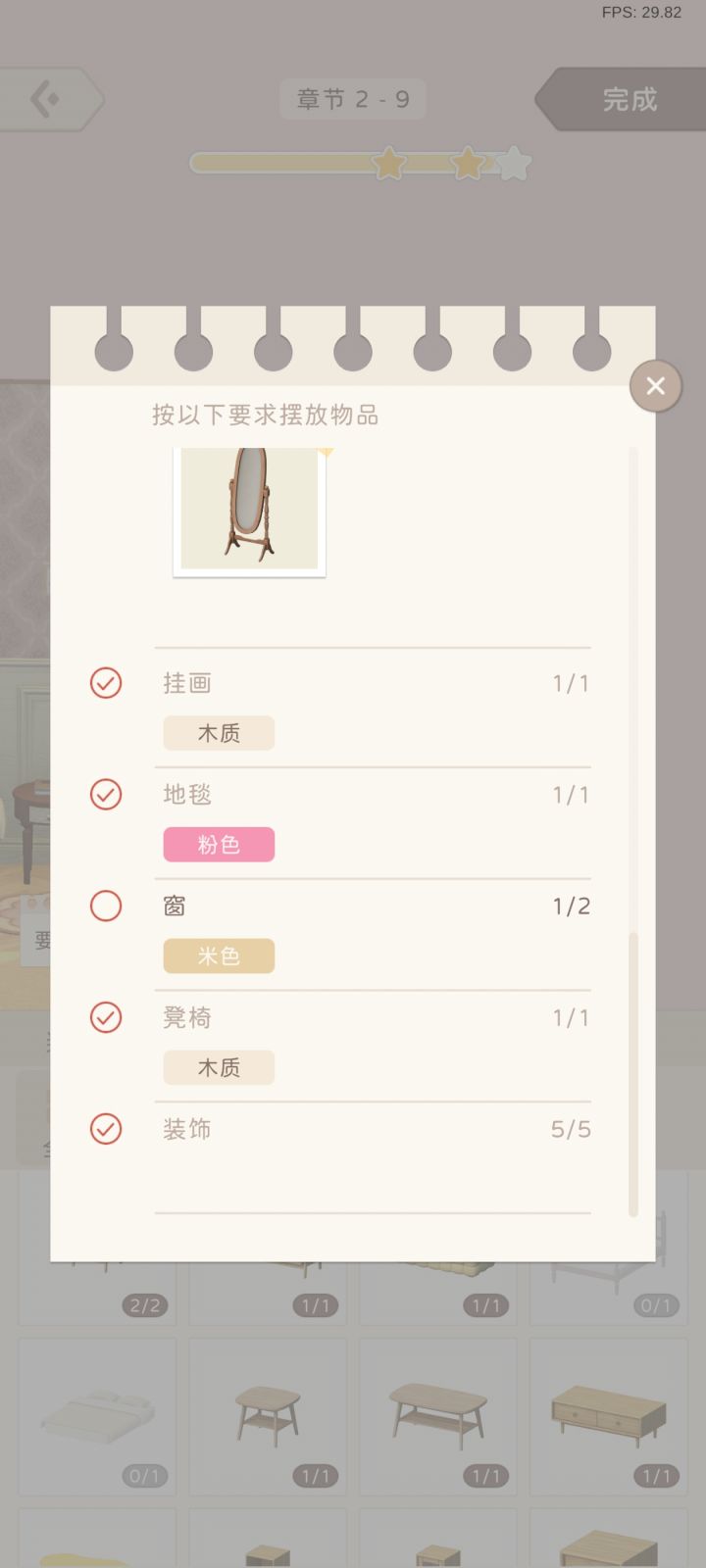Viewport: 706px width, 1568px height.
Task: Close the requirements panel with the X
Action: pos(655,385)
